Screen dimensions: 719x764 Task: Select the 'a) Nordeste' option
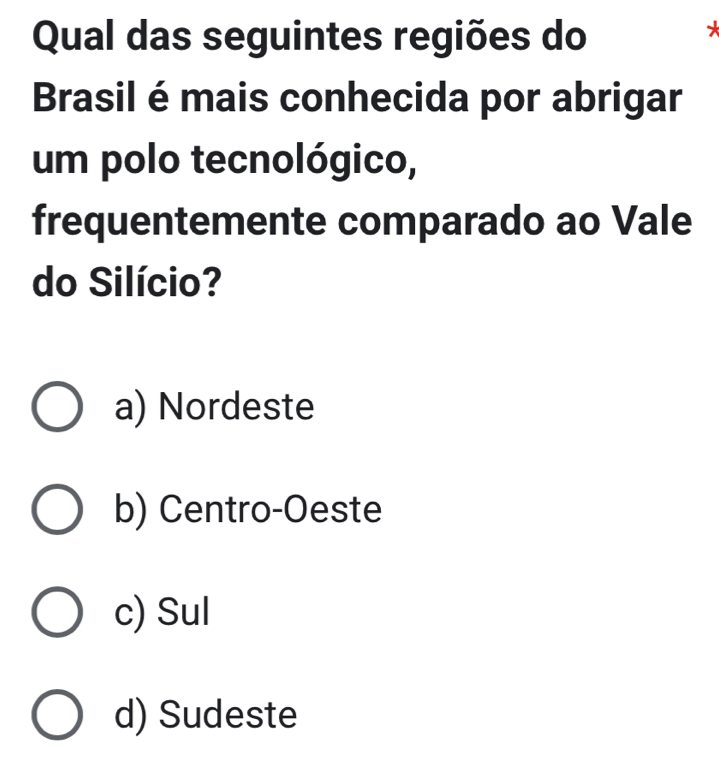point(58,408)
